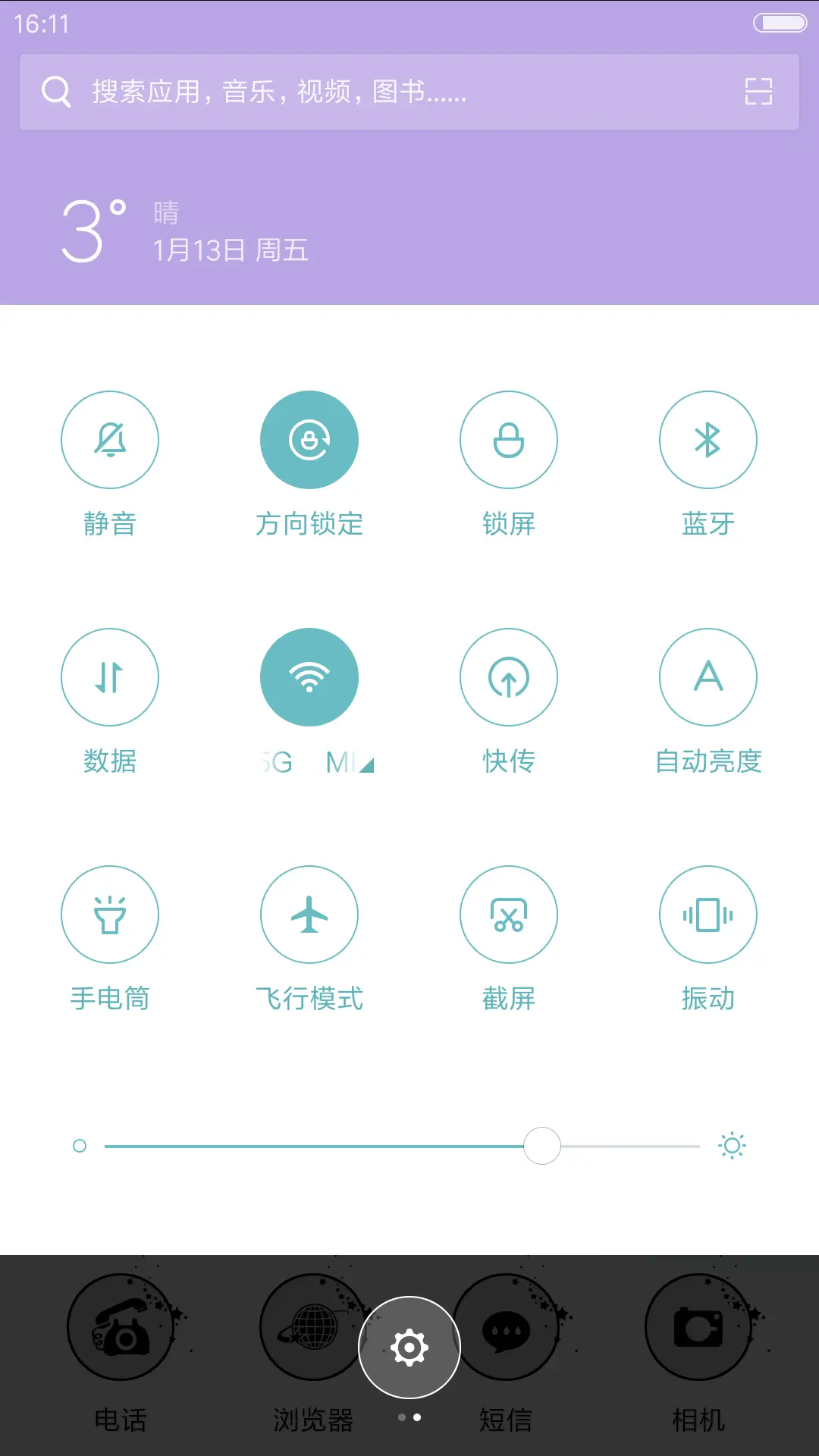Mute the phone using 静音
The width and height of the screenshot is (819, 1456).
coord(110,440)
